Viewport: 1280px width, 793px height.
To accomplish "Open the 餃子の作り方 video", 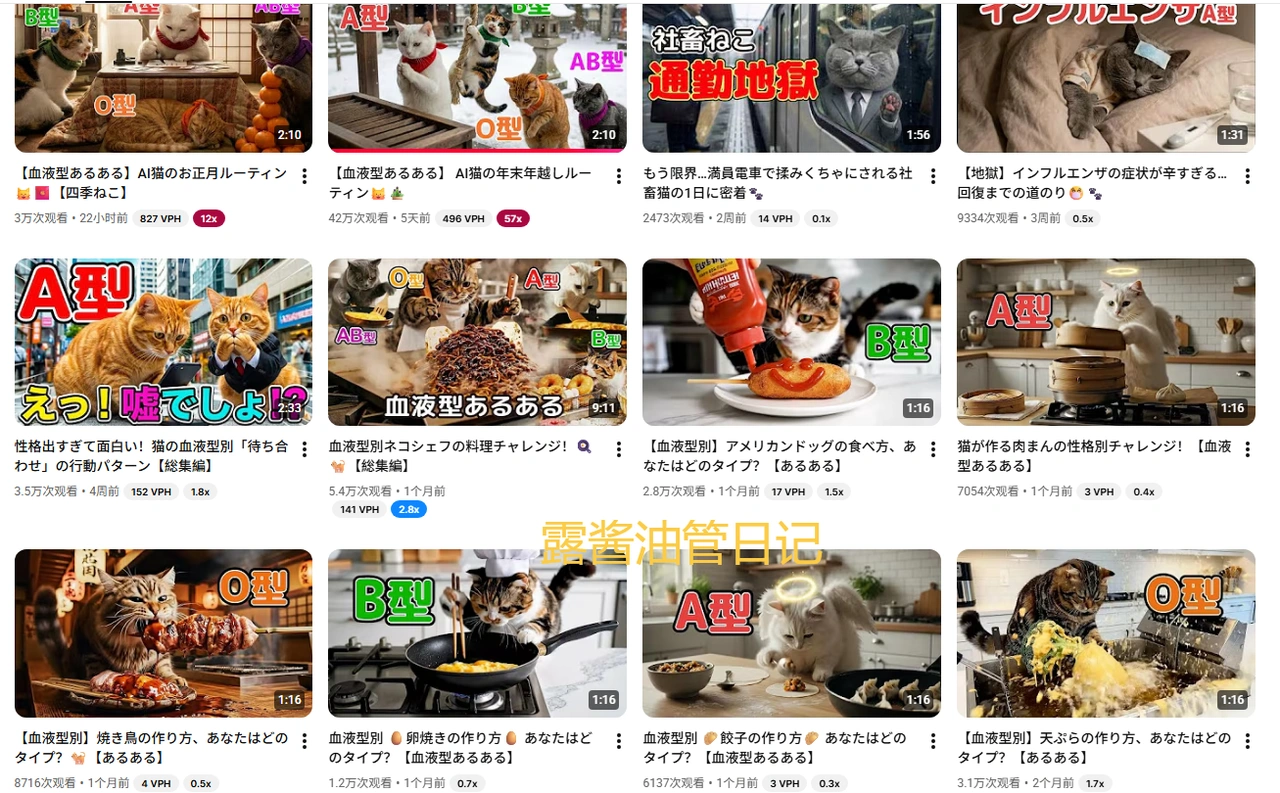I will tap(791, 632).
